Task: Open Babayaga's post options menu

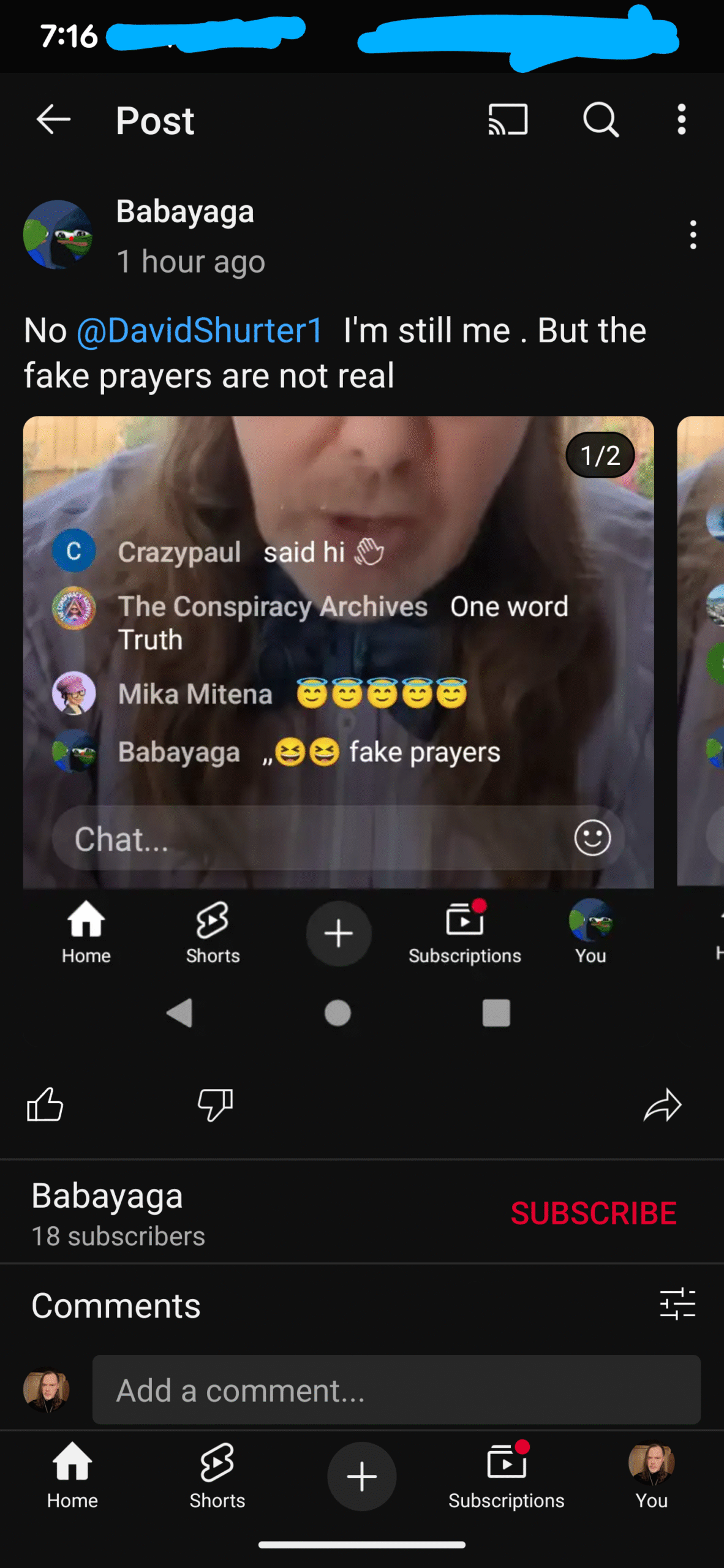Action: coord(693,235)
